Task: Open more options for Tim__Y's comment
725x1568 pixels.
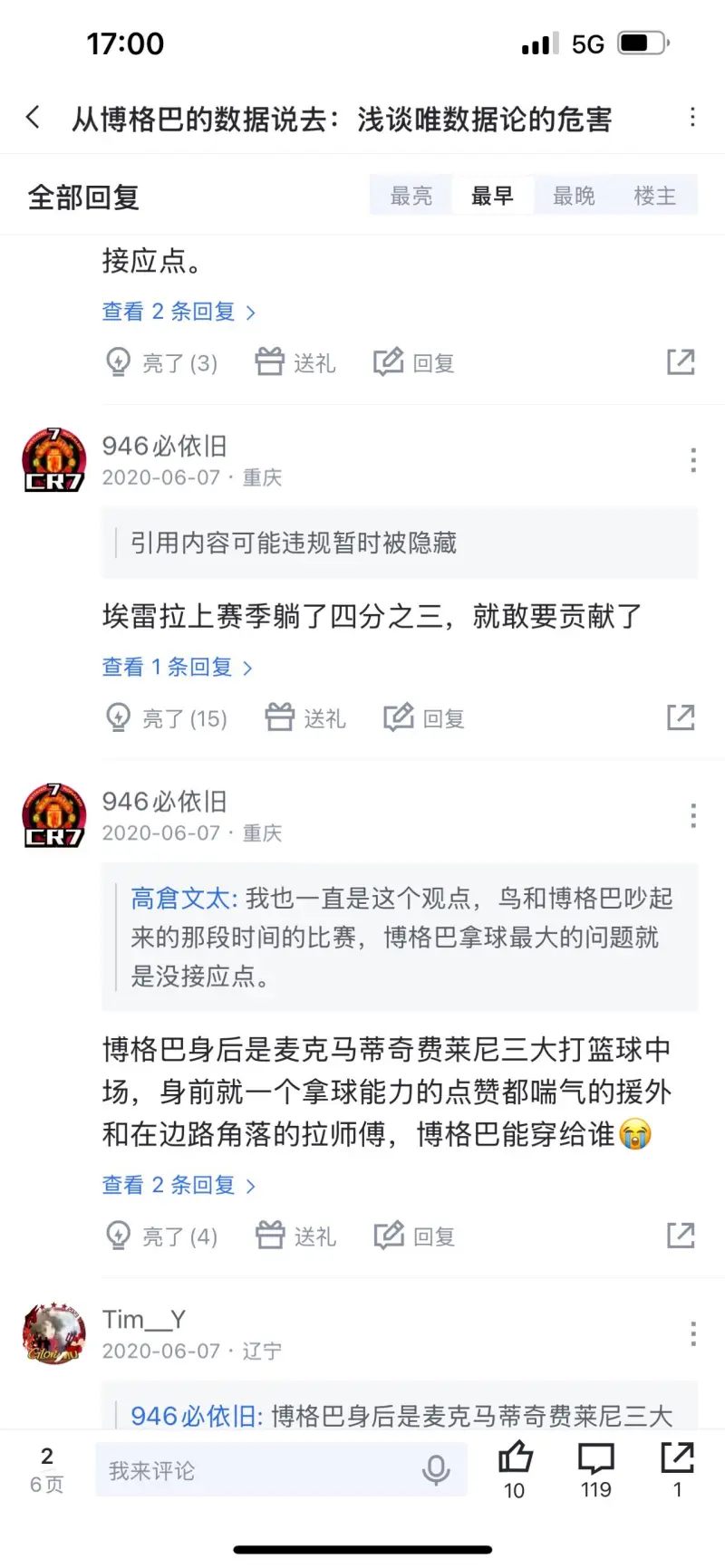Action: click(692, 1333)
